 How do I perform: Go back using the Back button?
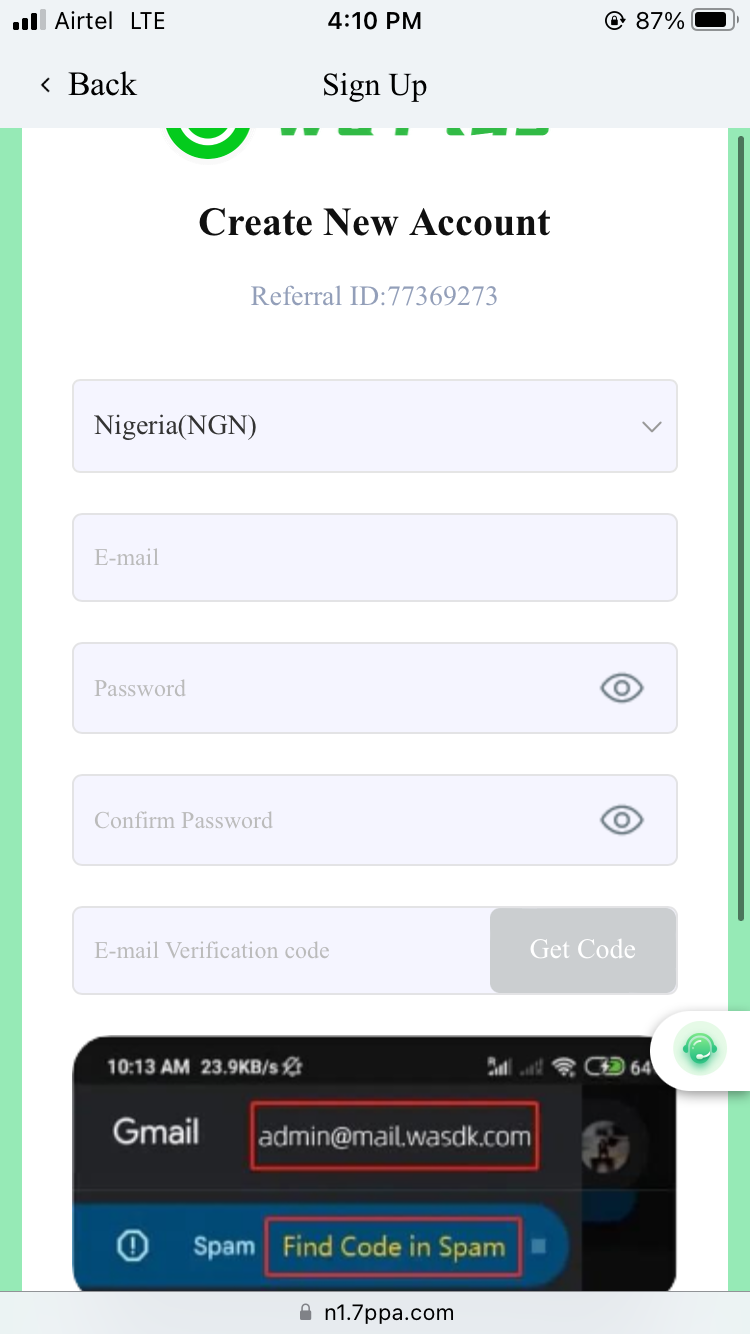[88, 85]
